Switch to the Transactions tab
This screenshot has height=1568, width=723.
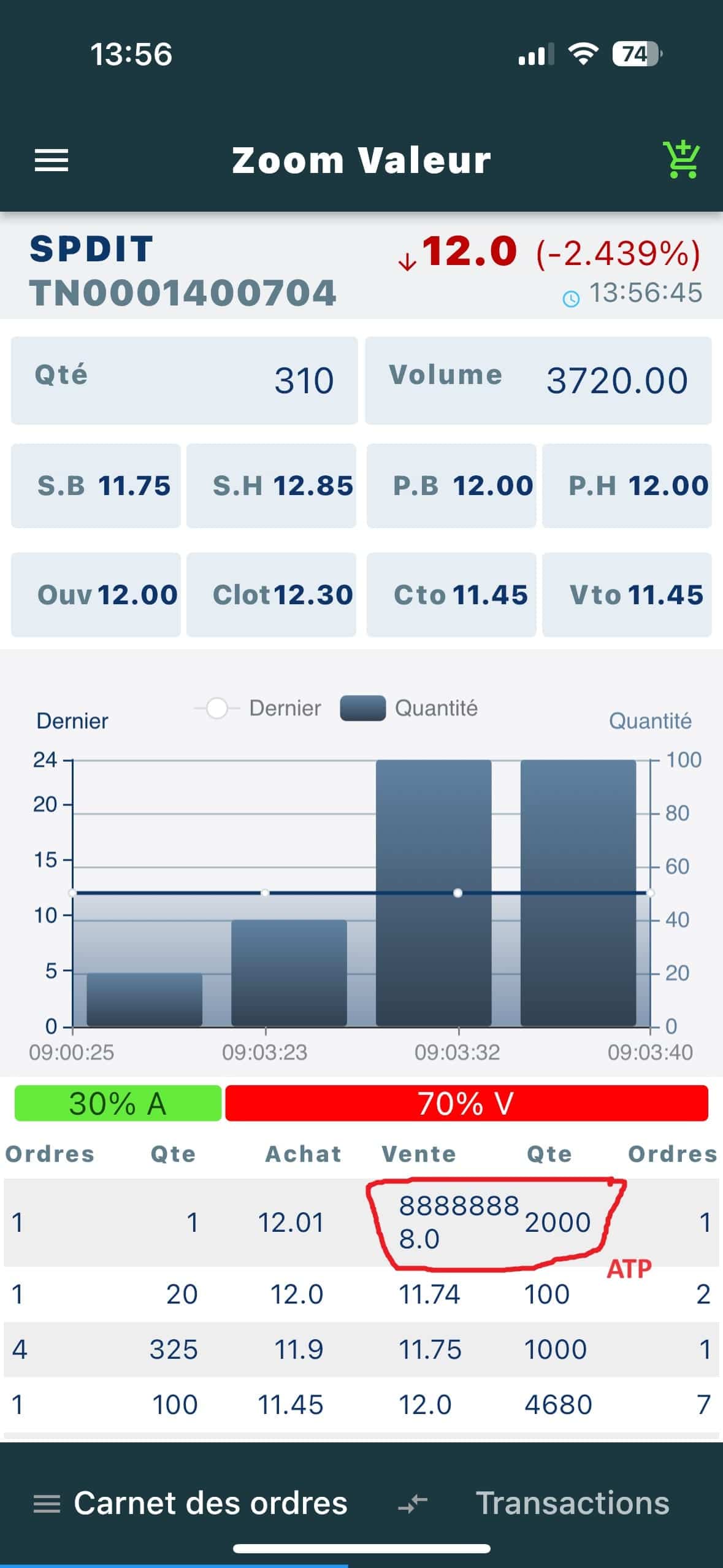pyautogui.click(x=572, y=1503)
